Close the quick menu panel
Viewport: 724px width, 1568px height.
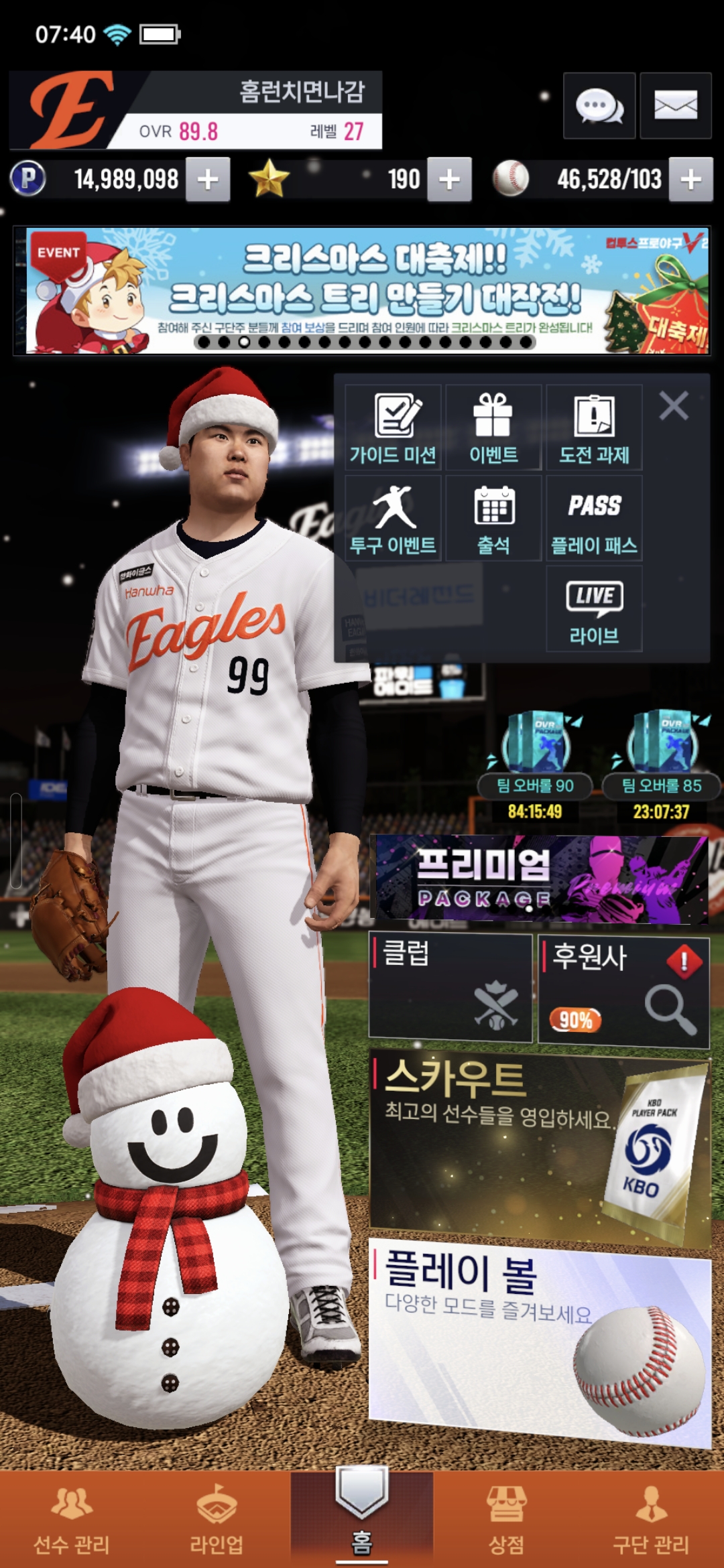coord(673,406)
